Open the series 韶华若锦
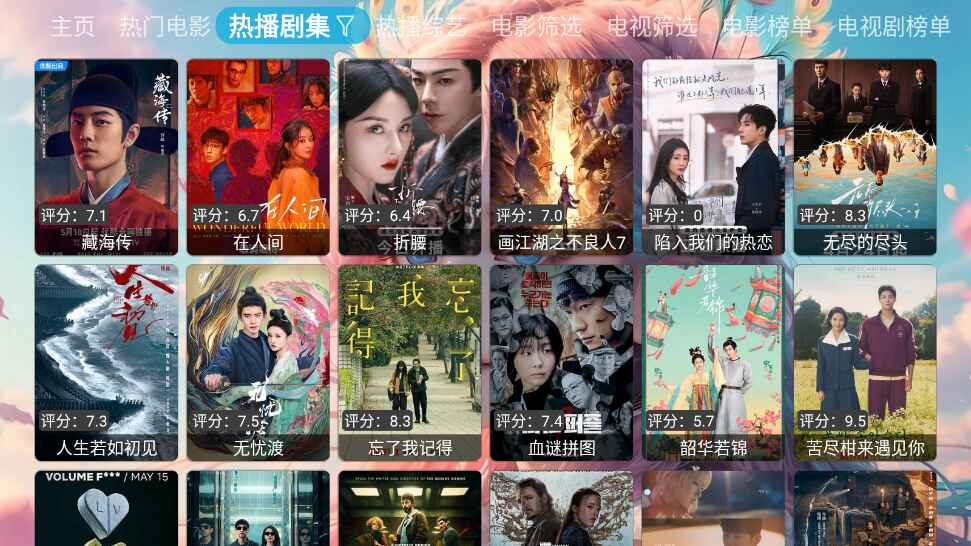The image size is (971, 546). (x=713, y=362)
